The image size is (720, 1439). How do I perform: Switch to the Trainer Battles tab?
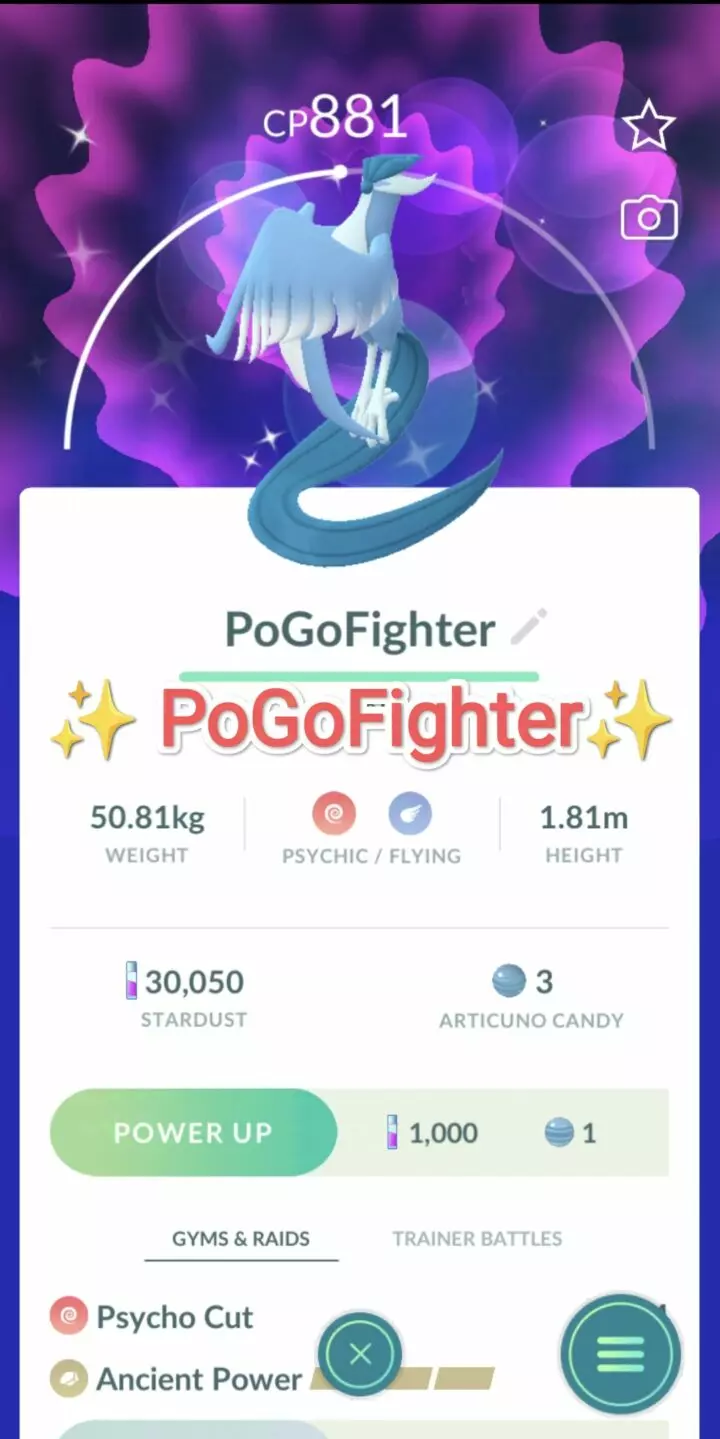click(x=477, y=1238)
